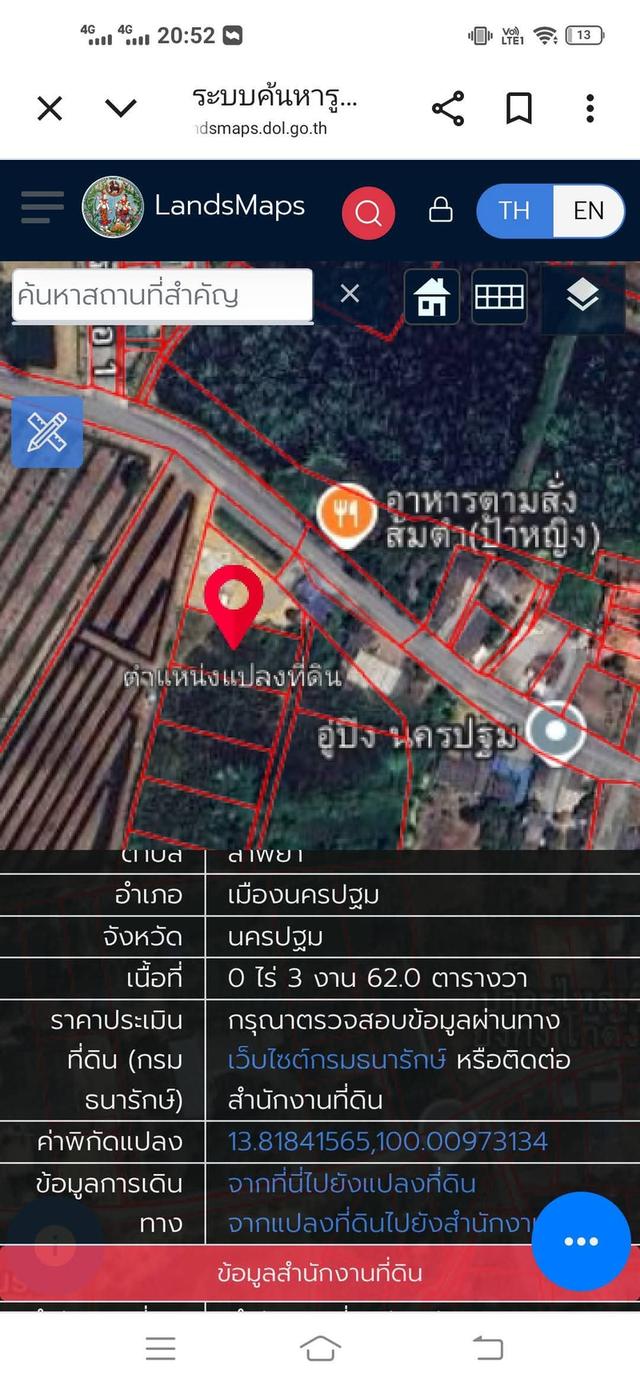The width and height of the screenshot is (640, 1386).
Task: Focus the place search field
Action: (x=162, y=295)
